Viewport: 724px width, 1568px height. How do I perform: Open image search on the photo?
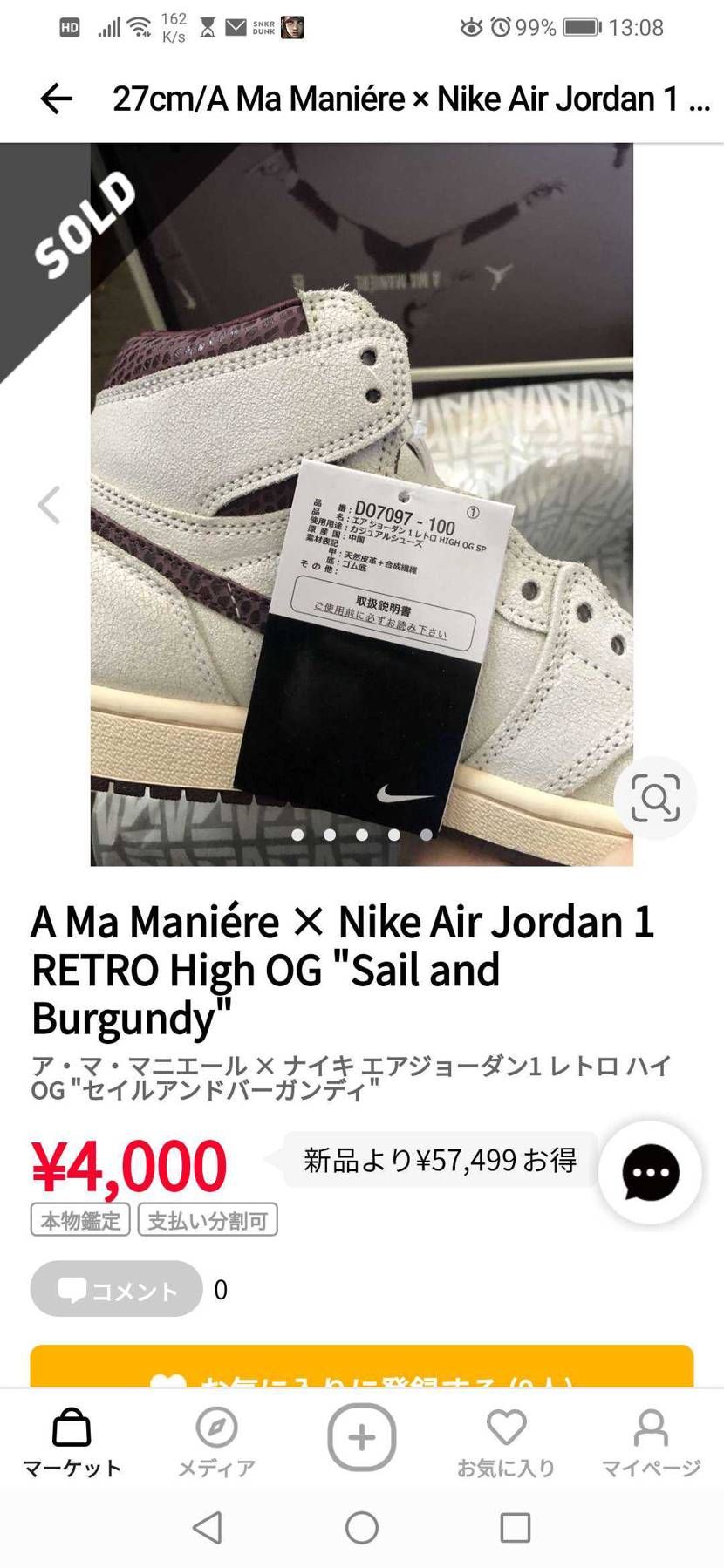655,797
